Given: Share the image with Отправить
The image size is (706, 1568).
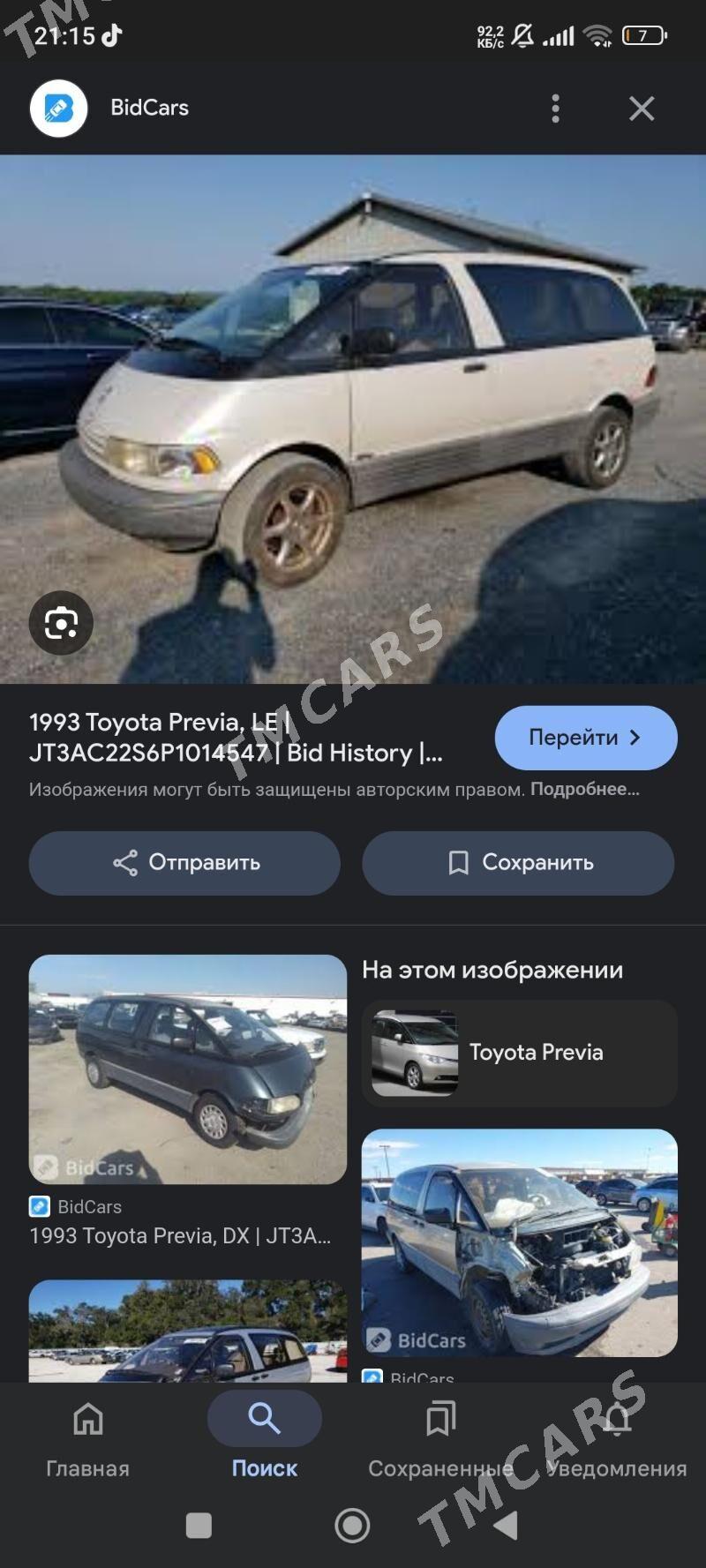Looking at the screenshot, I should tap(184, 863).
